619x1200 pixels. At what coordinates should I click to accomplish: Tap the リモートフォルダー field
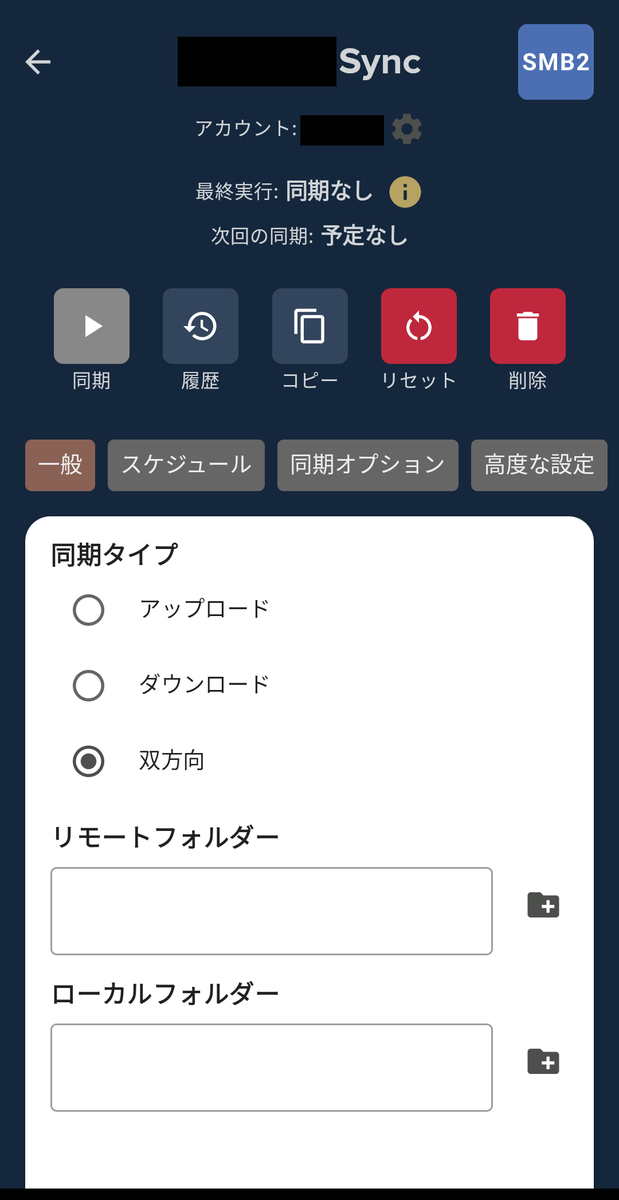coord(271,911)
